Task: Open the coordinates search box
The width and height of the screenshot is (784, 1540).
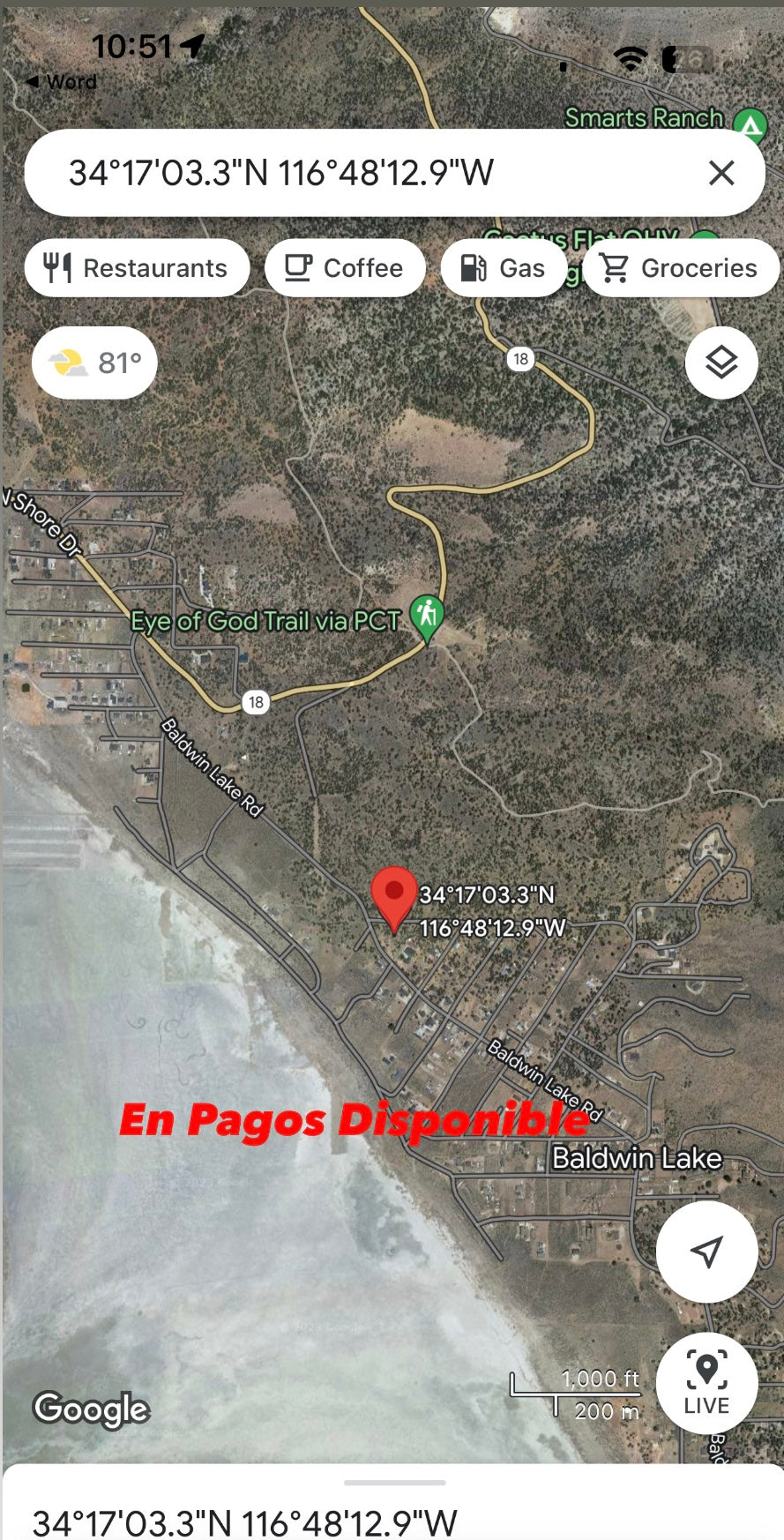Action: 353,173
